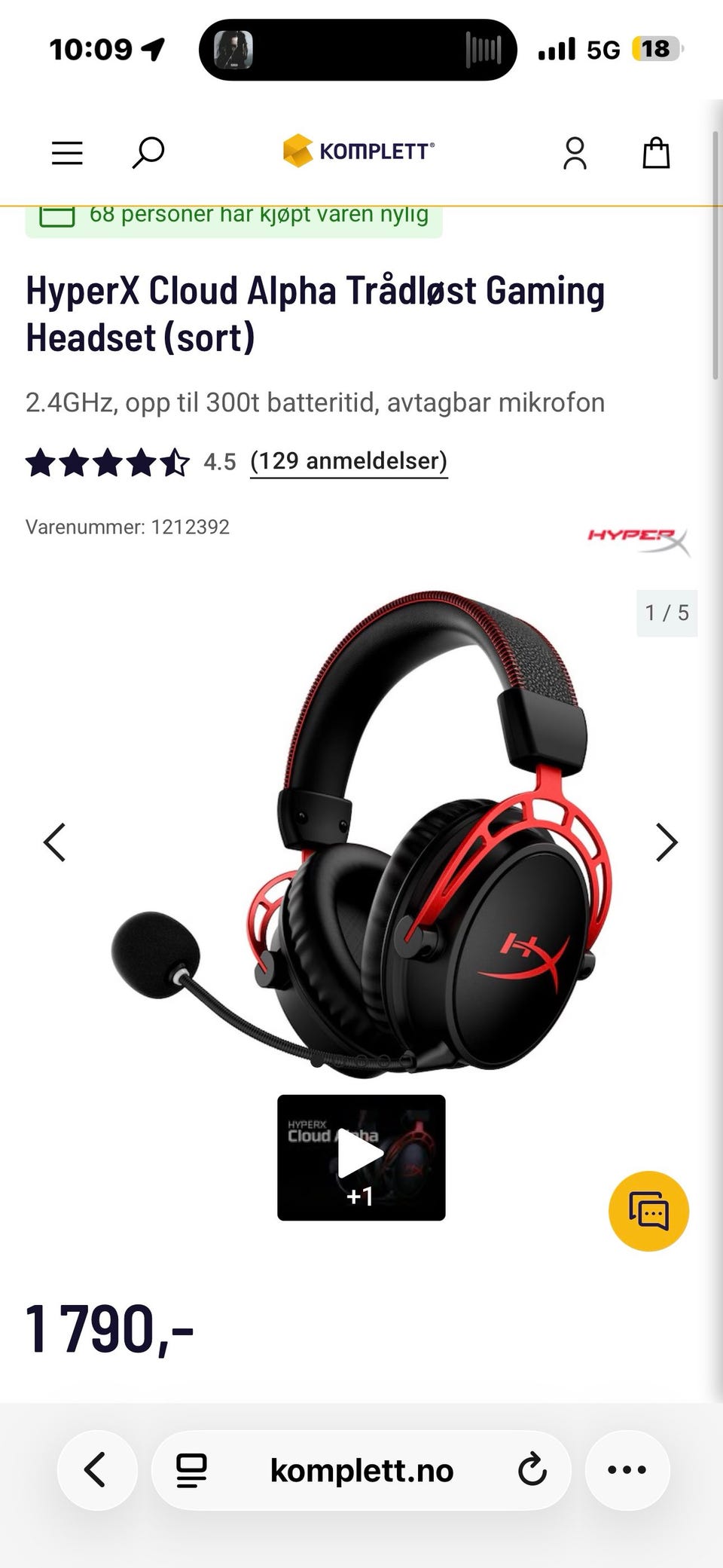
Task: Open the yellow chat support button
Action: (648, 1211)
